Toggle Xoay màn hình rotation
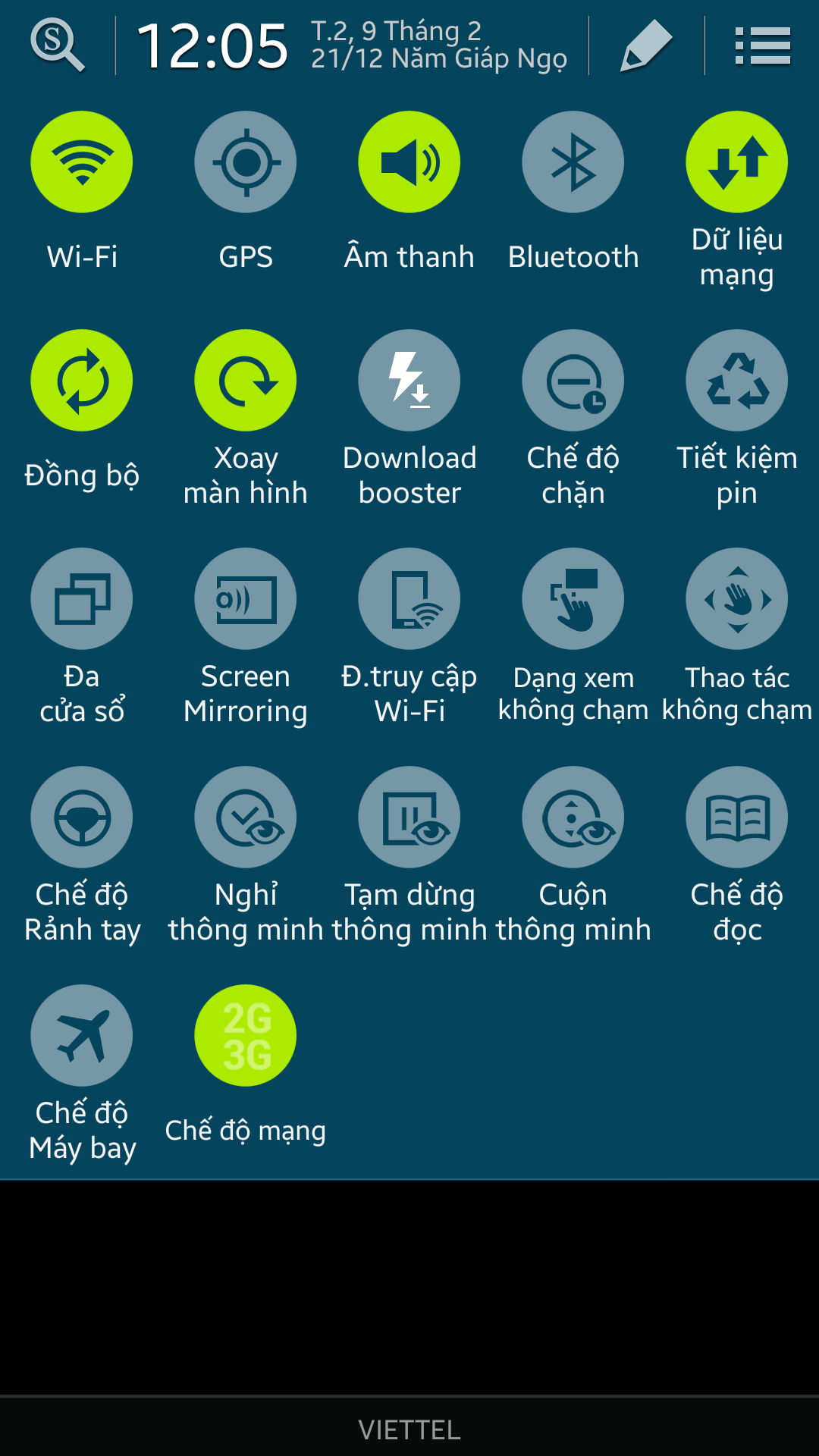 point(246,381)
